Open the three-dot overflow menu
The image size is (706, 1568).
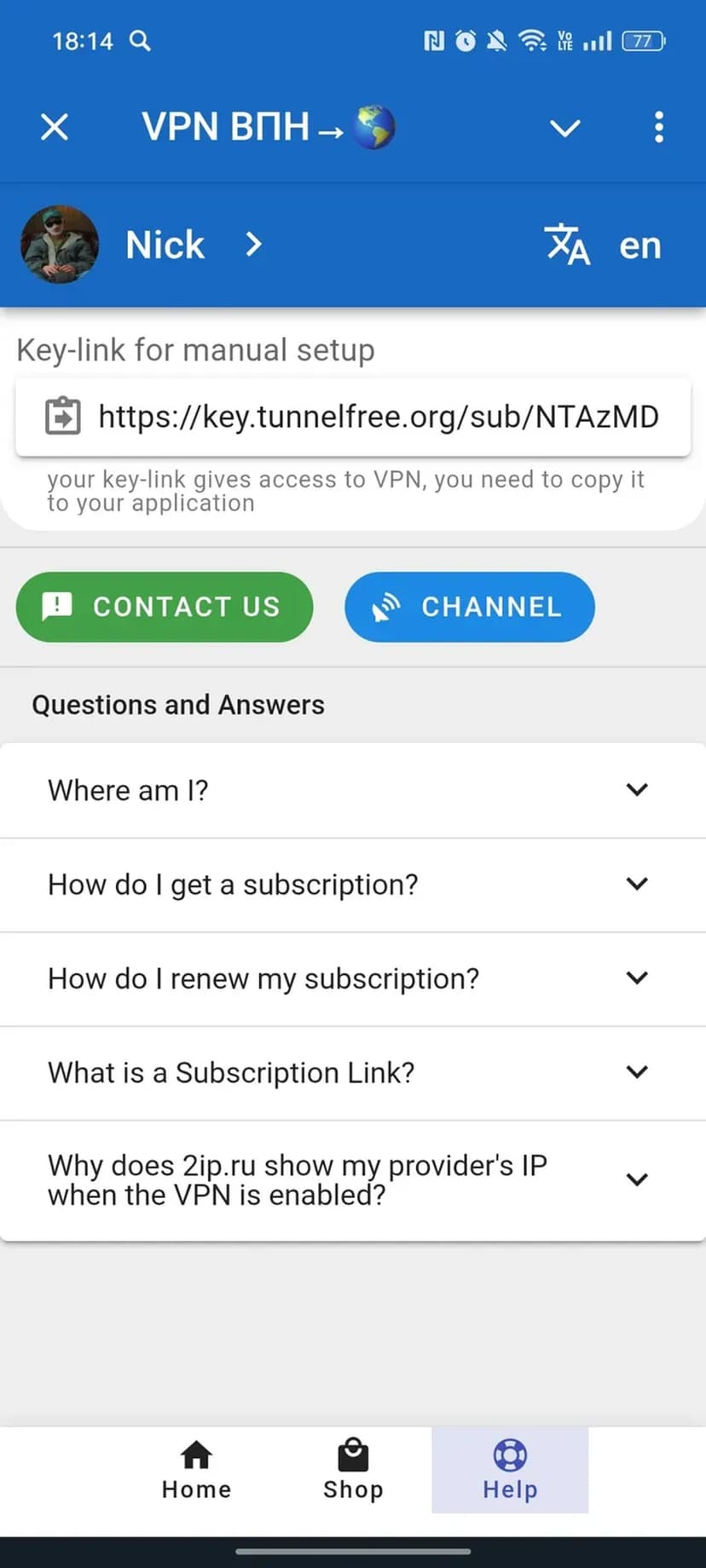658,128
